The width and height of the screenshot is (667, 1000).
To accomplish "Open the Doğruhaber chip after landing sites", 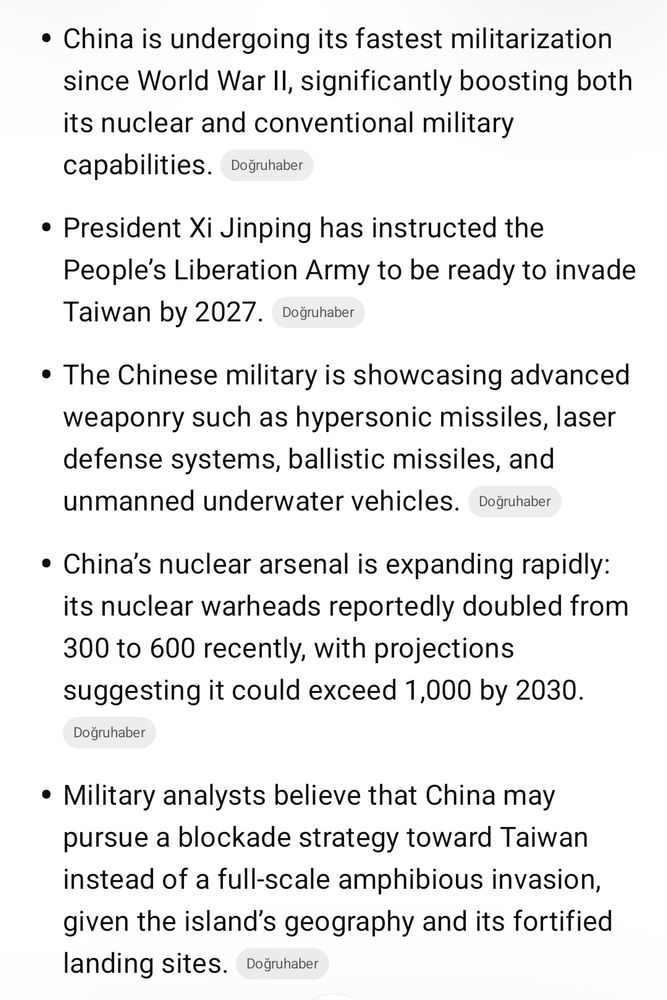I will tap(282, 964).
